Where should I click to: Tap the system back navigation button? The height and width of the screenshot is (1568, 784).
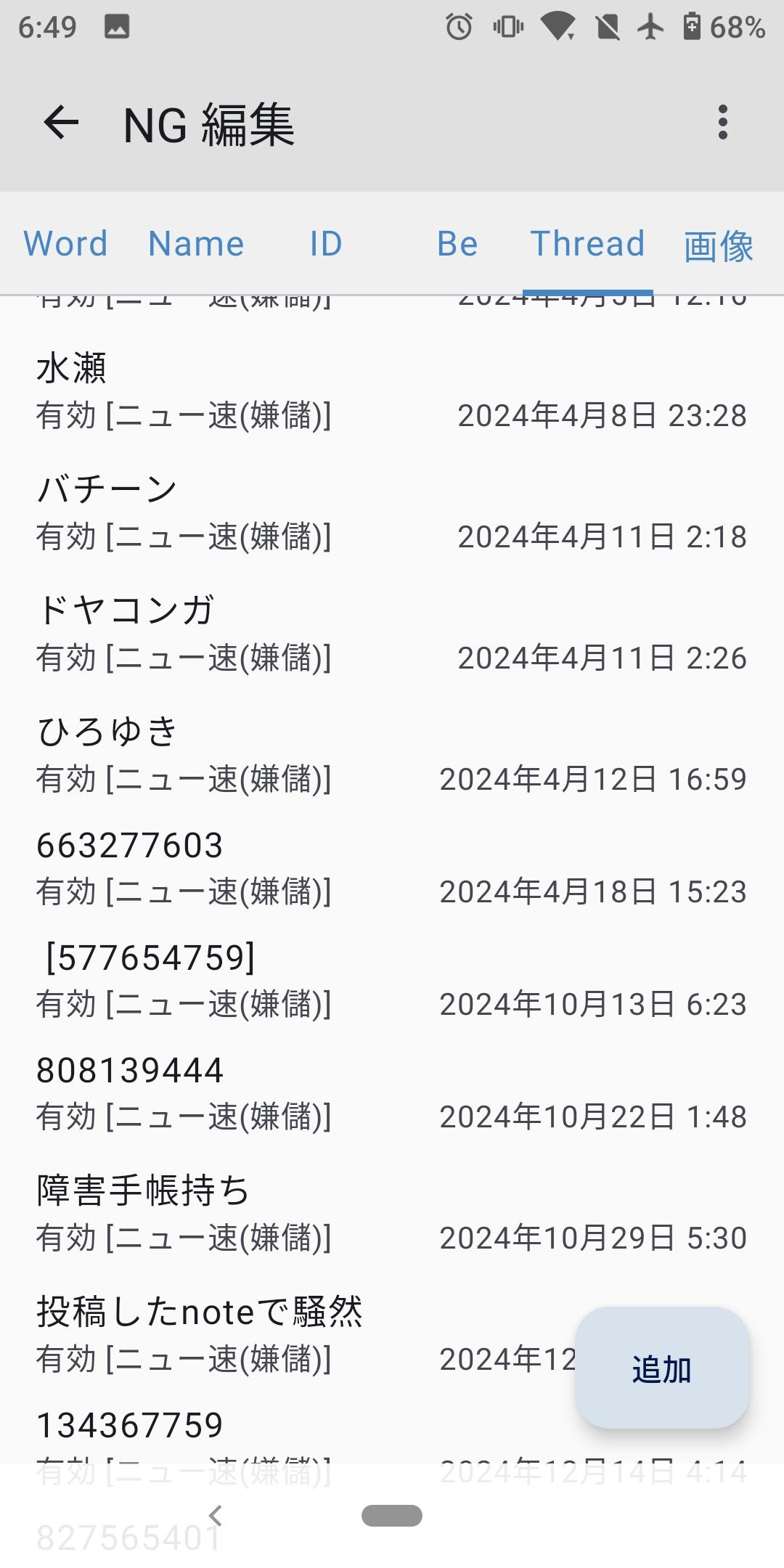click(215, 1516)
